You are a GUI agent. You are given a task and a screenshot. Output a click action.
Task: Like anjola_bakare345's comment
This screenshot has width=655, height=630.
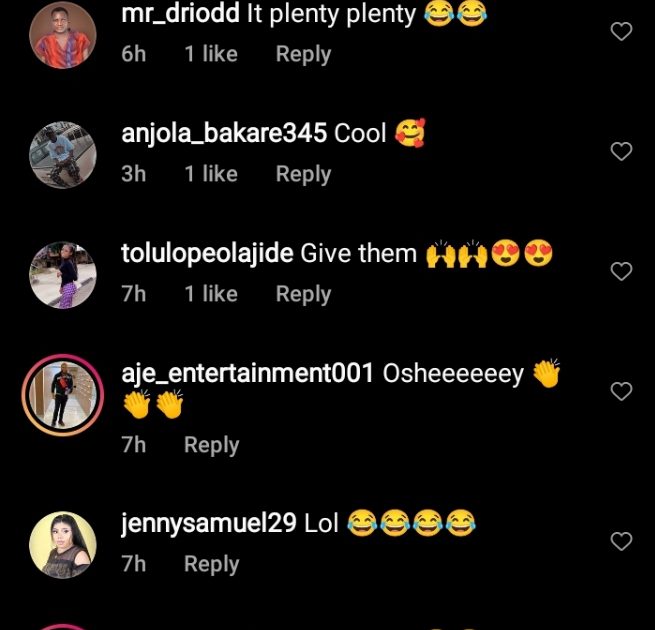(x=621, y=152)
